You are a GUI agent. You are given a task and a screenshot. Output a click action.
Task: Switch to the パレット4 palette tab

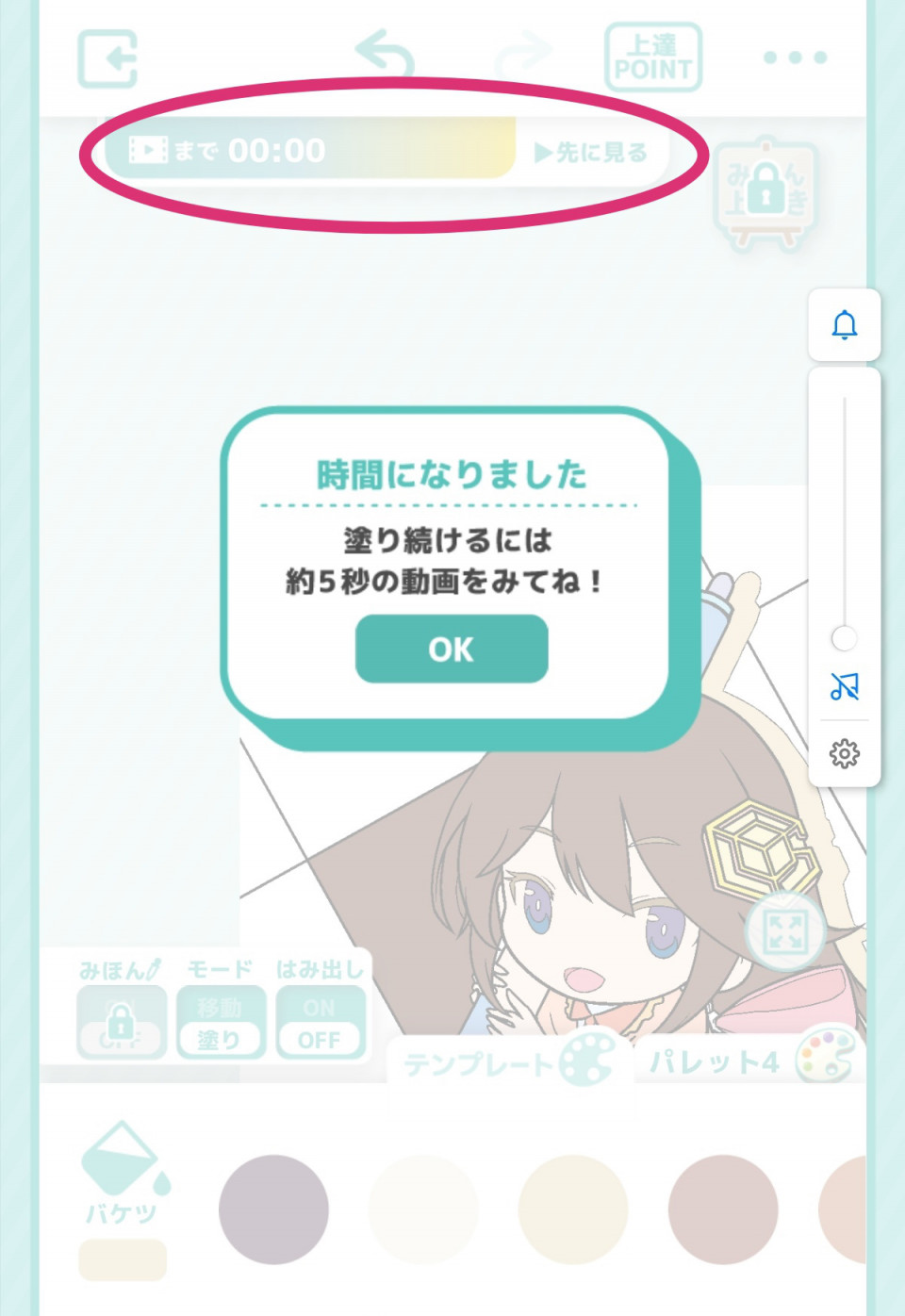click(749, 1061)
